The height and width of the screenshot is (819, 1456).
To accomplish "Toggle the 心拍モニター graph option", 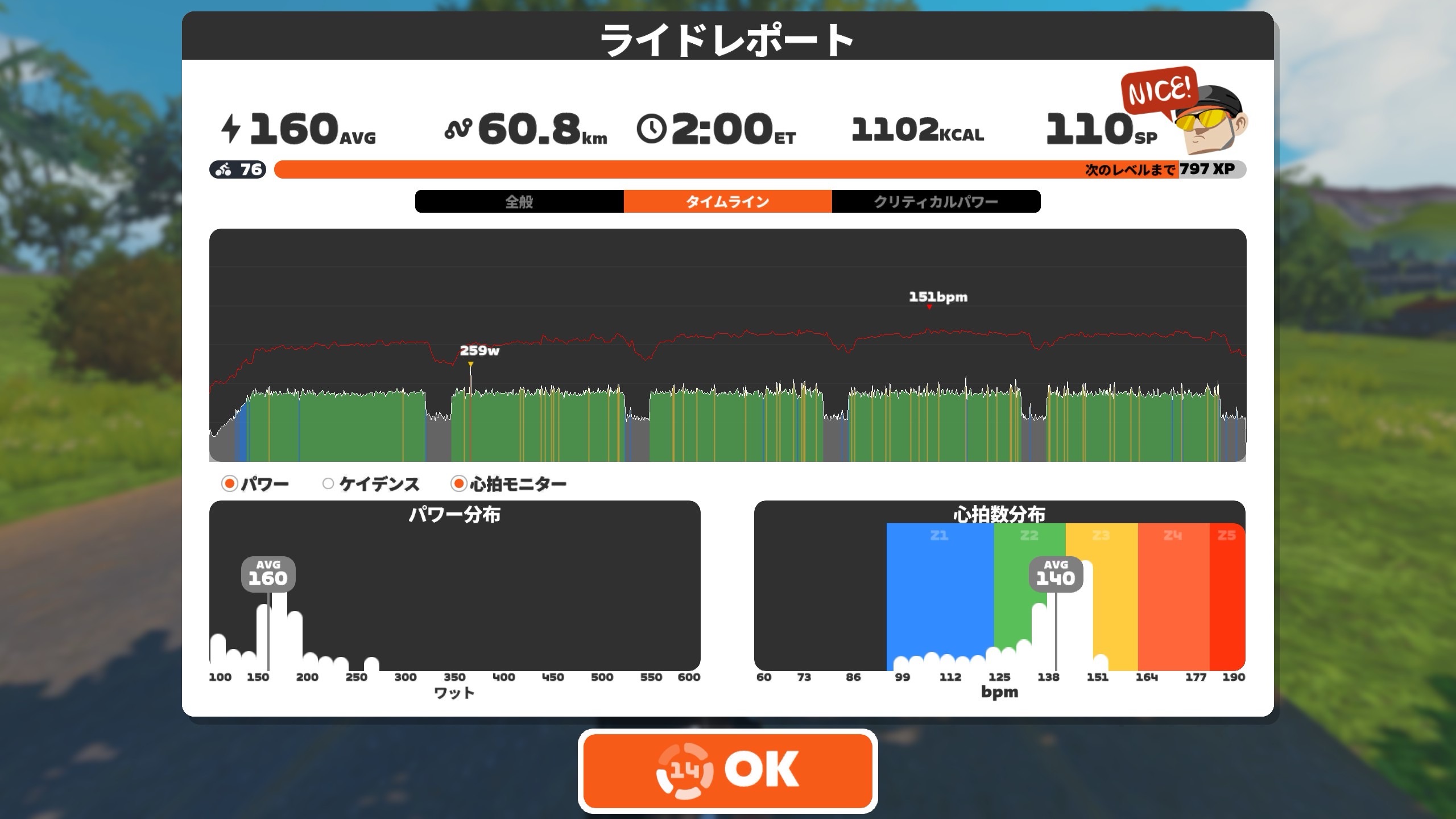I will (x=458, y=484).
